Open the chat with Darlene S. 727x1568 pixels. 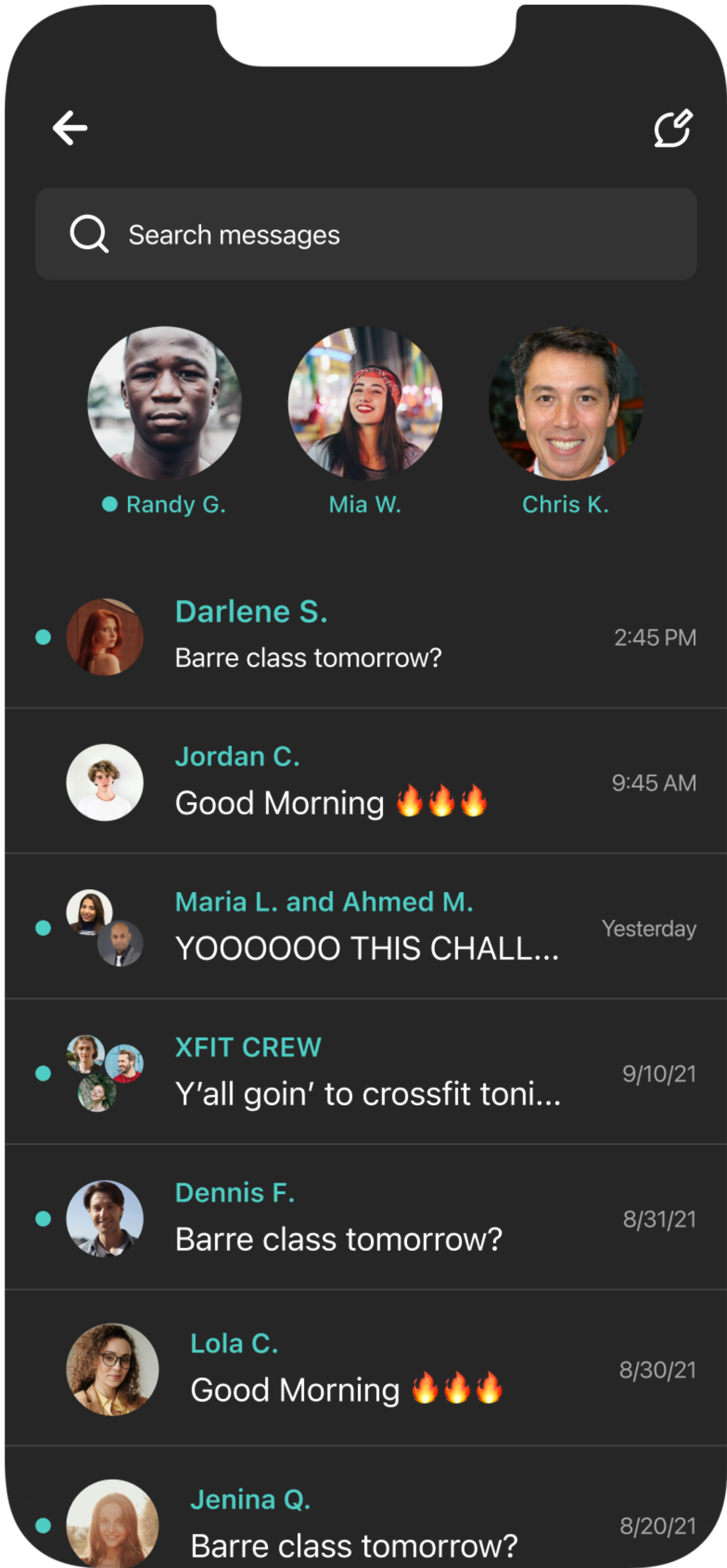365,636
